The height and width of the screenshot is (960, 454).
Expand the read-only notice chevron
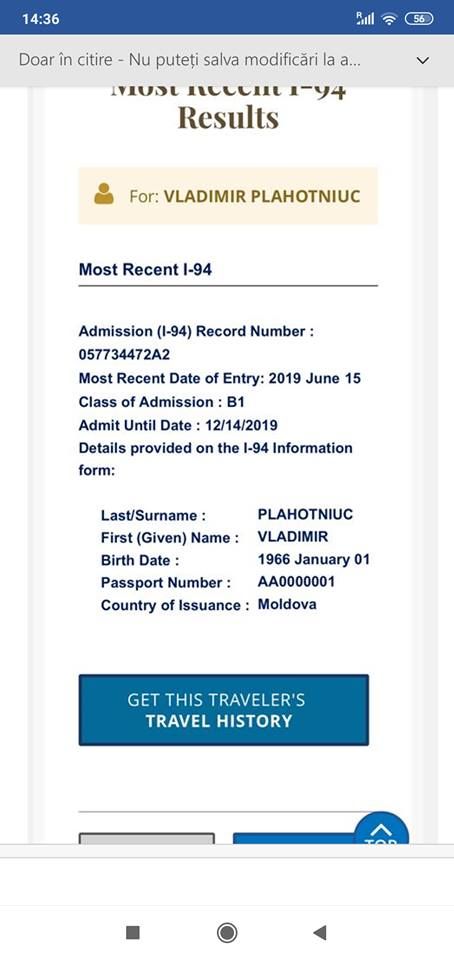coord(423,60)
